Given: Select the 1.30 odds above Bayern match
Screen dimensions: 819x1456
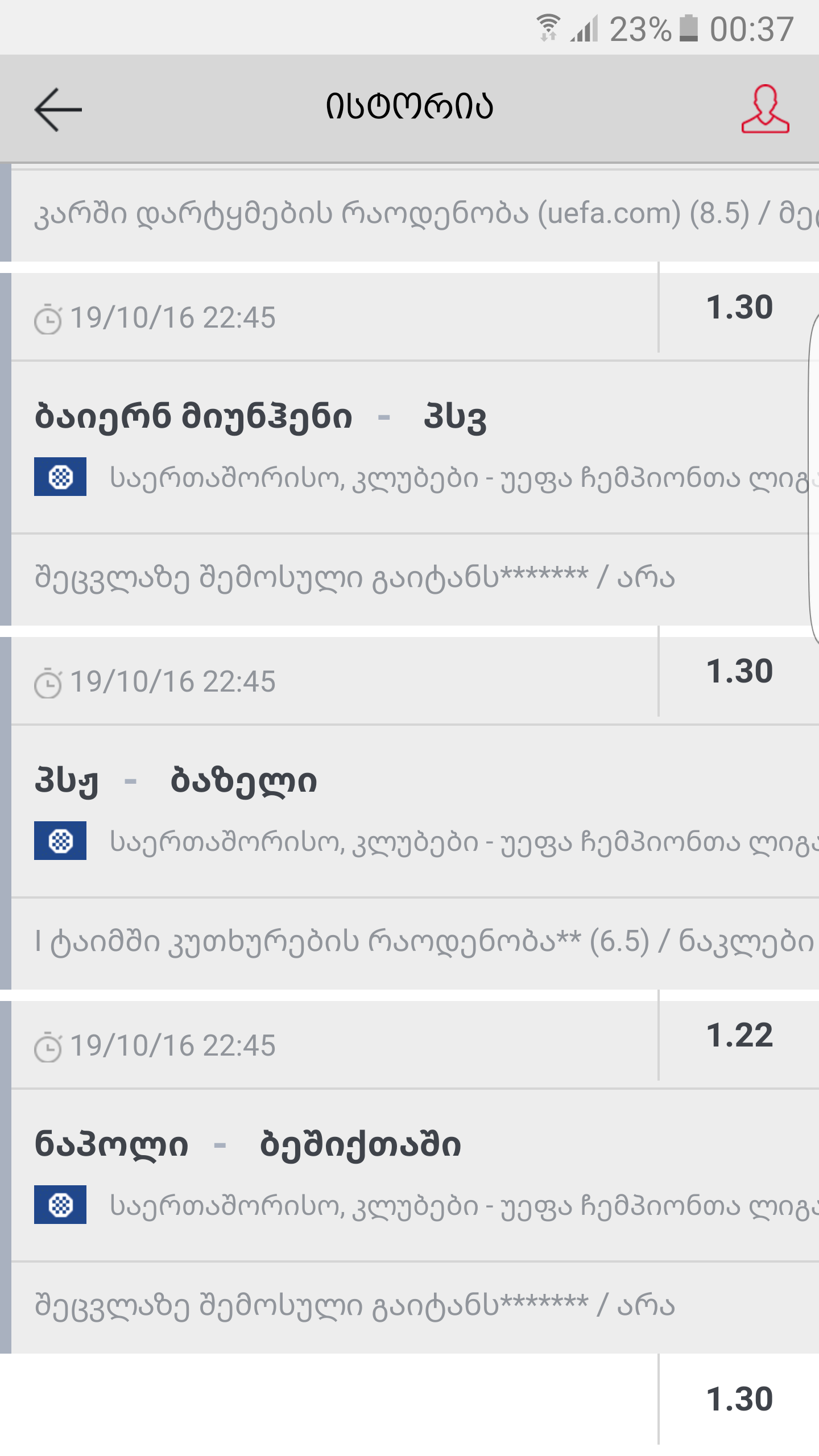Looking at the screenshot, I should point(741,308).
